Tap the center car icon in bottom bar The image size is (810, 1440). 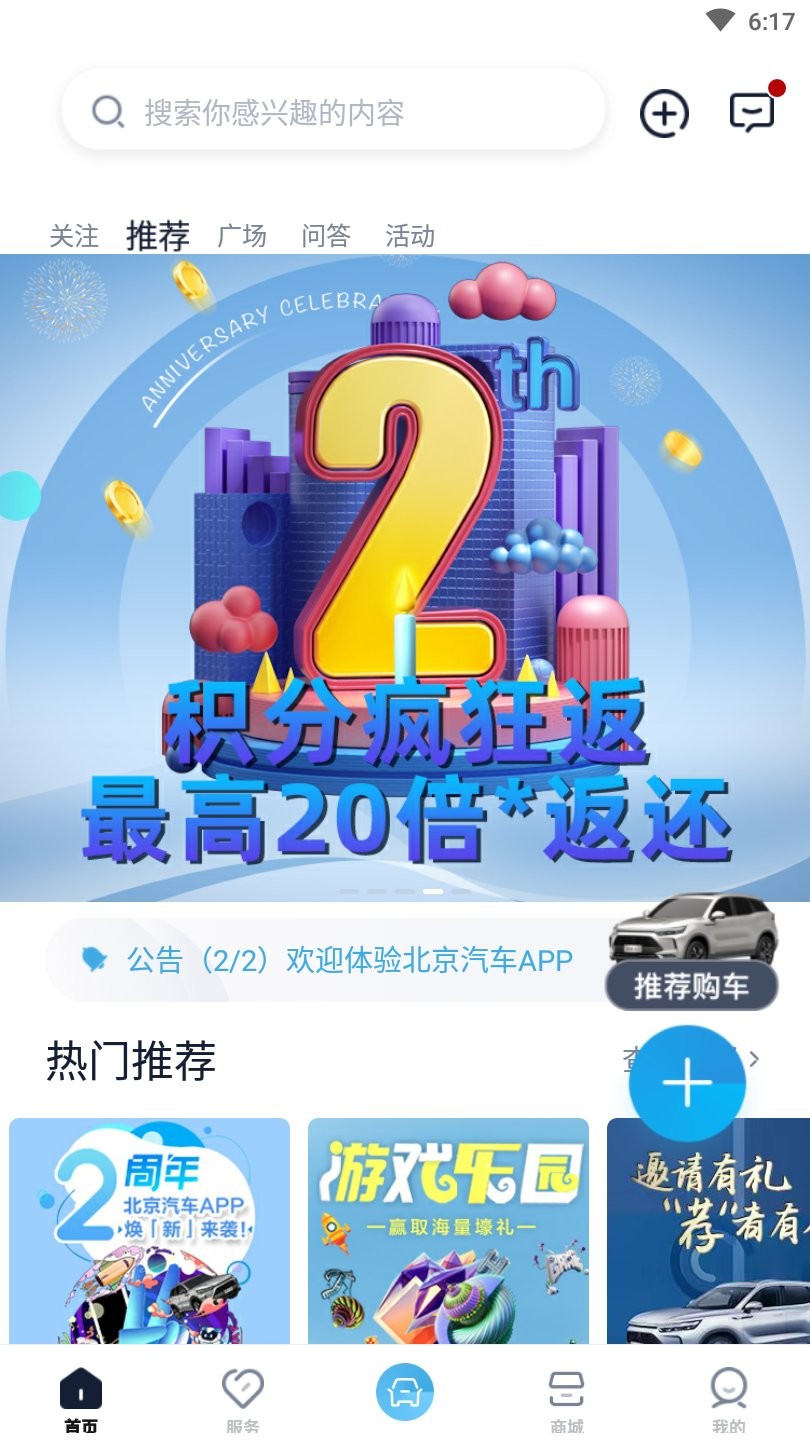(405, 1392)
